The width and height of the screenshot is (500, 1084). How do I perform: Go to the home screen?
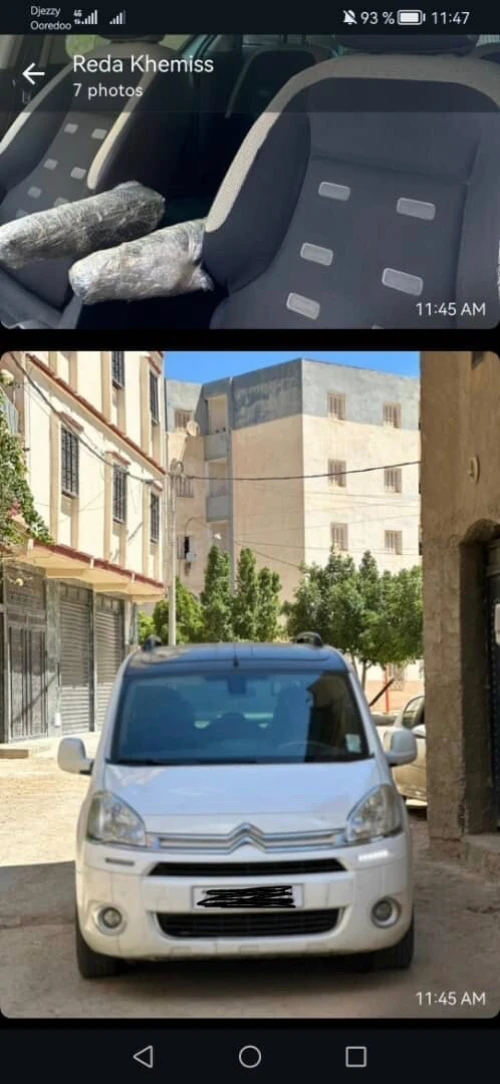pyautogui.click(x=250, y=1056)
